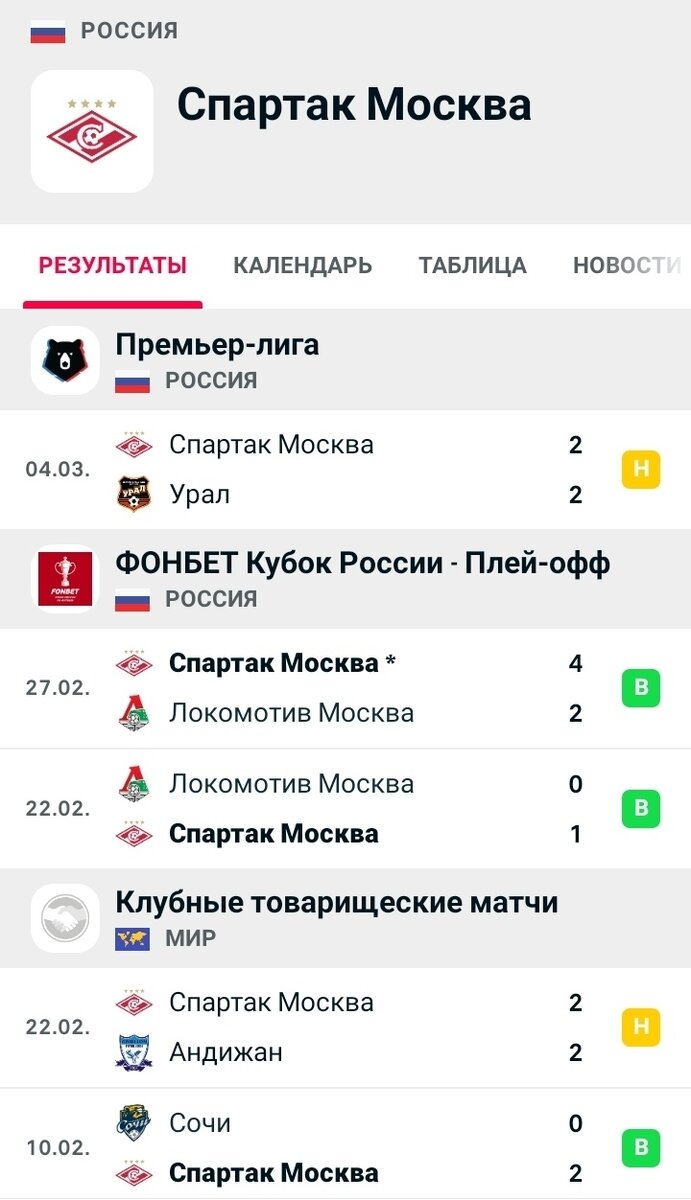Open the Таблица tab

point(473,265)
